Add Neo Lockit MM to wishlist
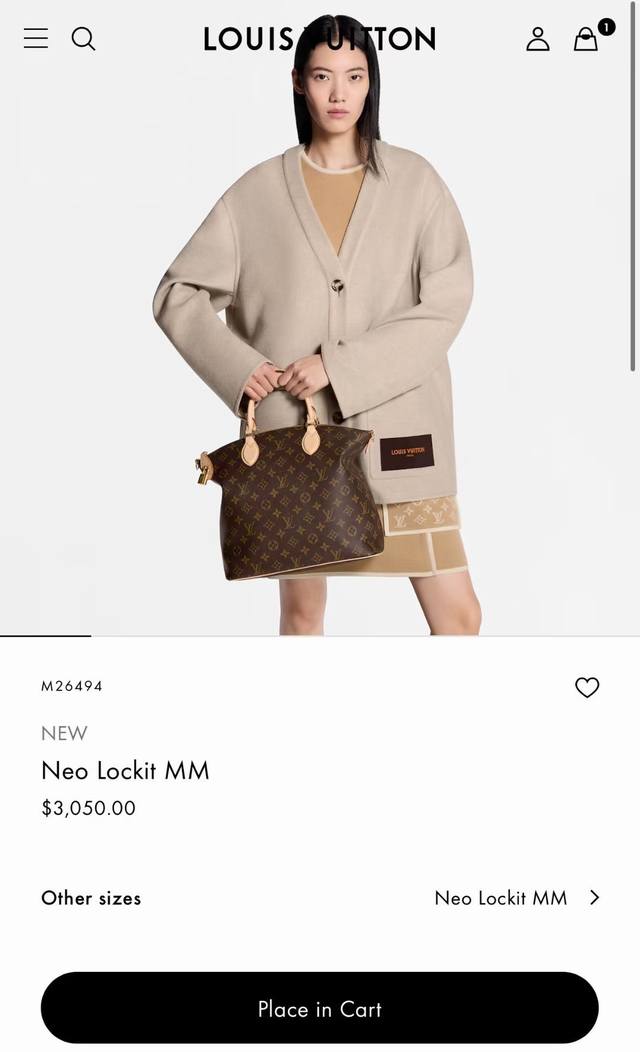The height and width of the screenshot is (1052, 640). pos(587,687)
